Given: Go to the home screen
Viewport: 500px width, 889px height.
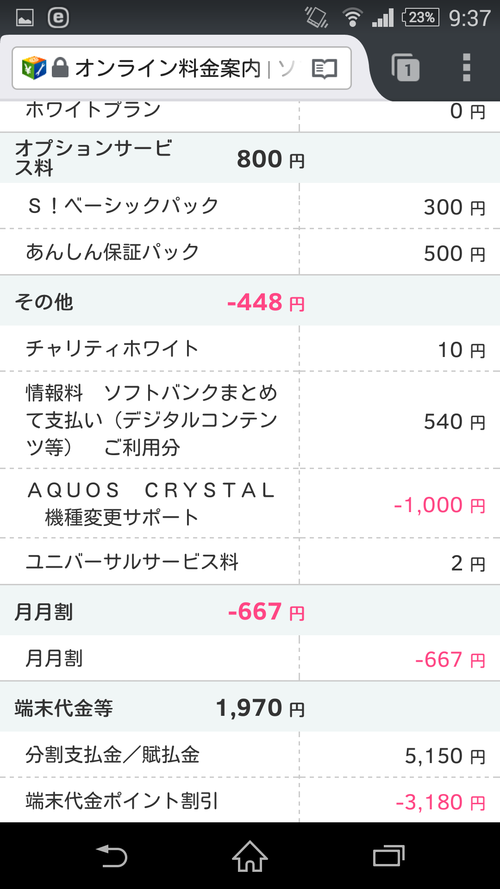Looking at the screenshot, I should point(250,856).
